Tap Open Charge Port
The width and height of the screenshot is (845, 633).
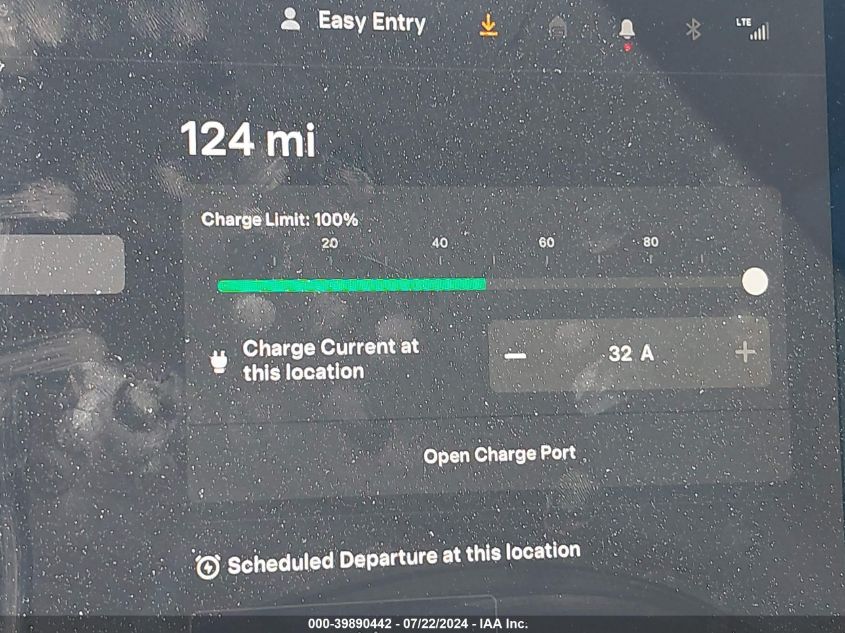point(499,455)
